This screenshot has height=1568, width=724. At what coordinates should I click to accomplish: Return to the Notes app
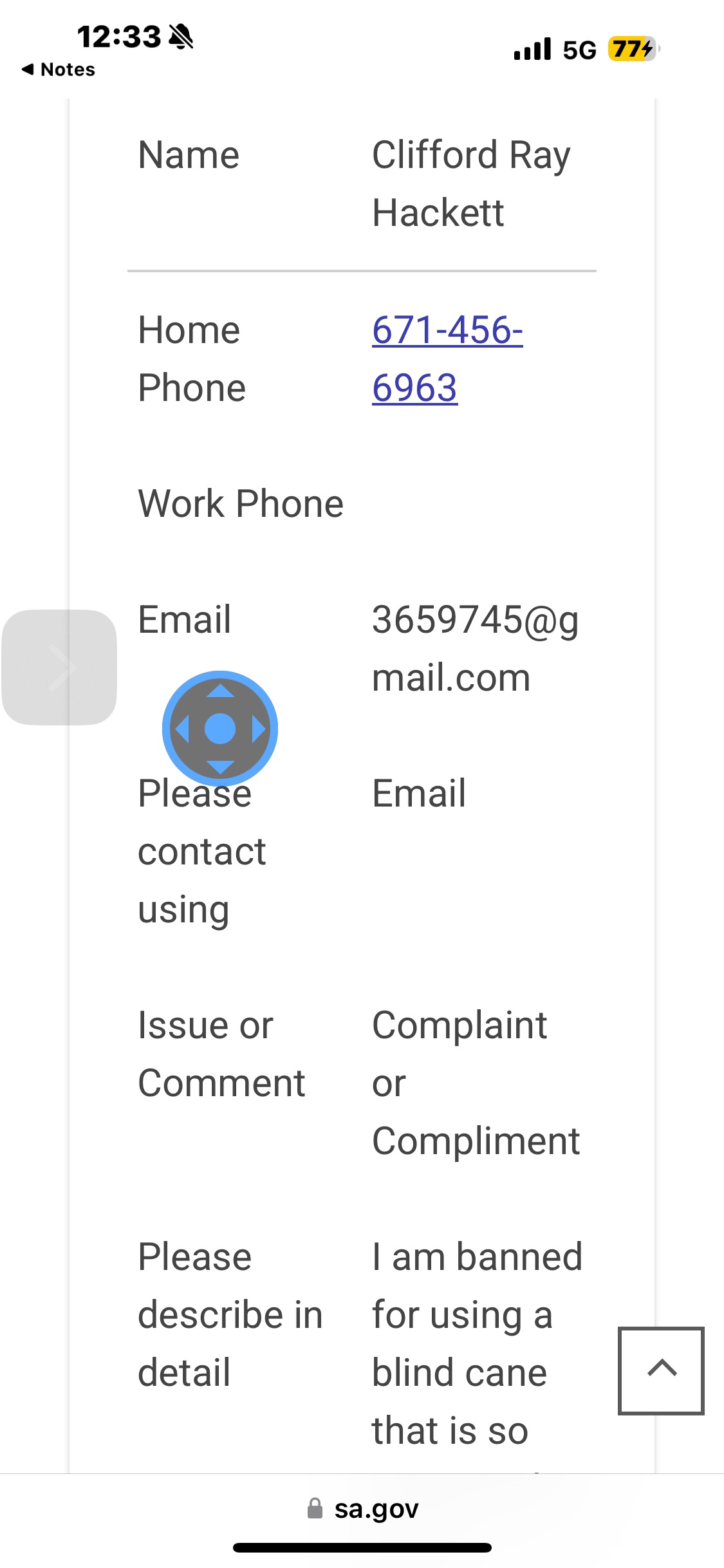tap(58, 70)
